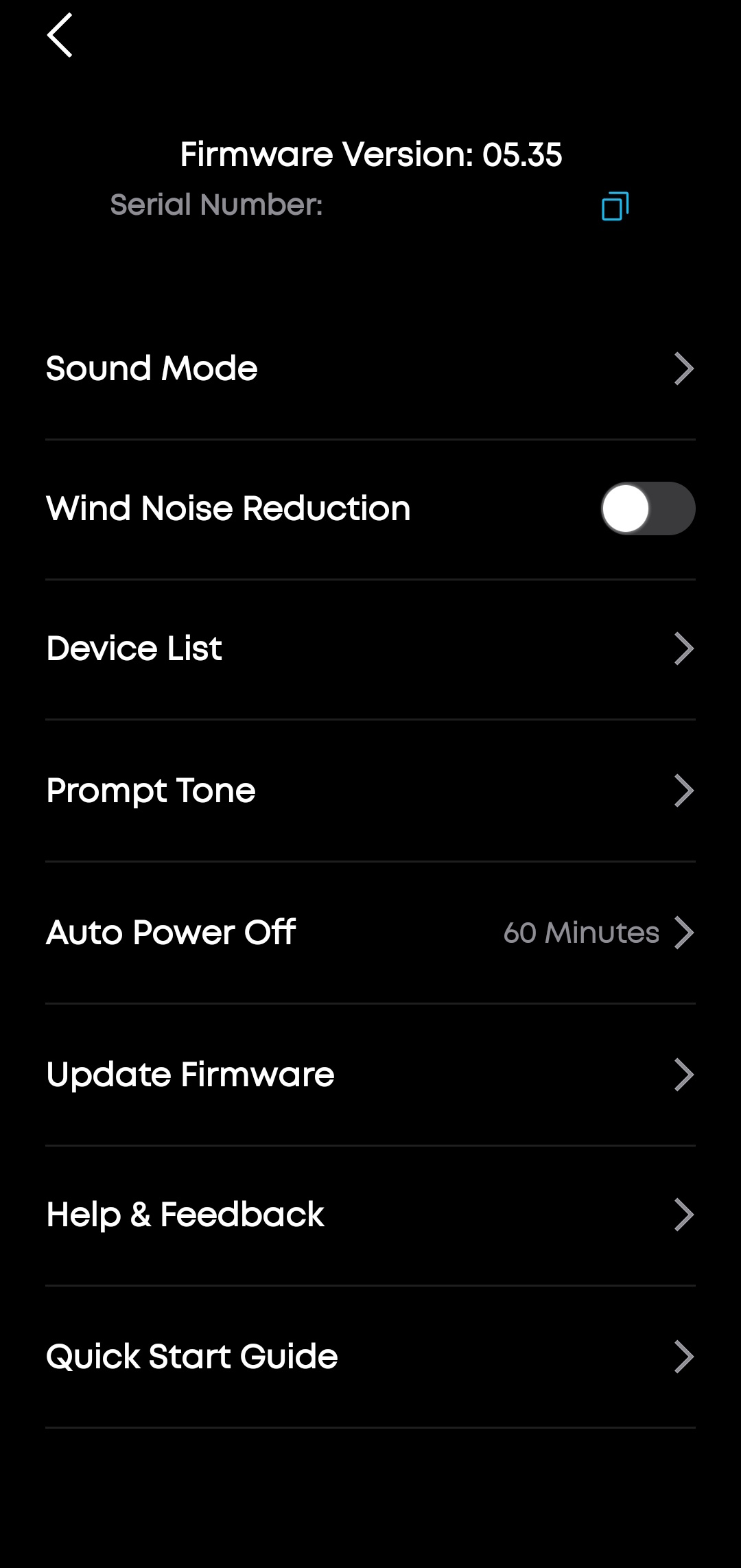Open Update Firmware
741x1568 pixels.
(x=370, y=1075)
